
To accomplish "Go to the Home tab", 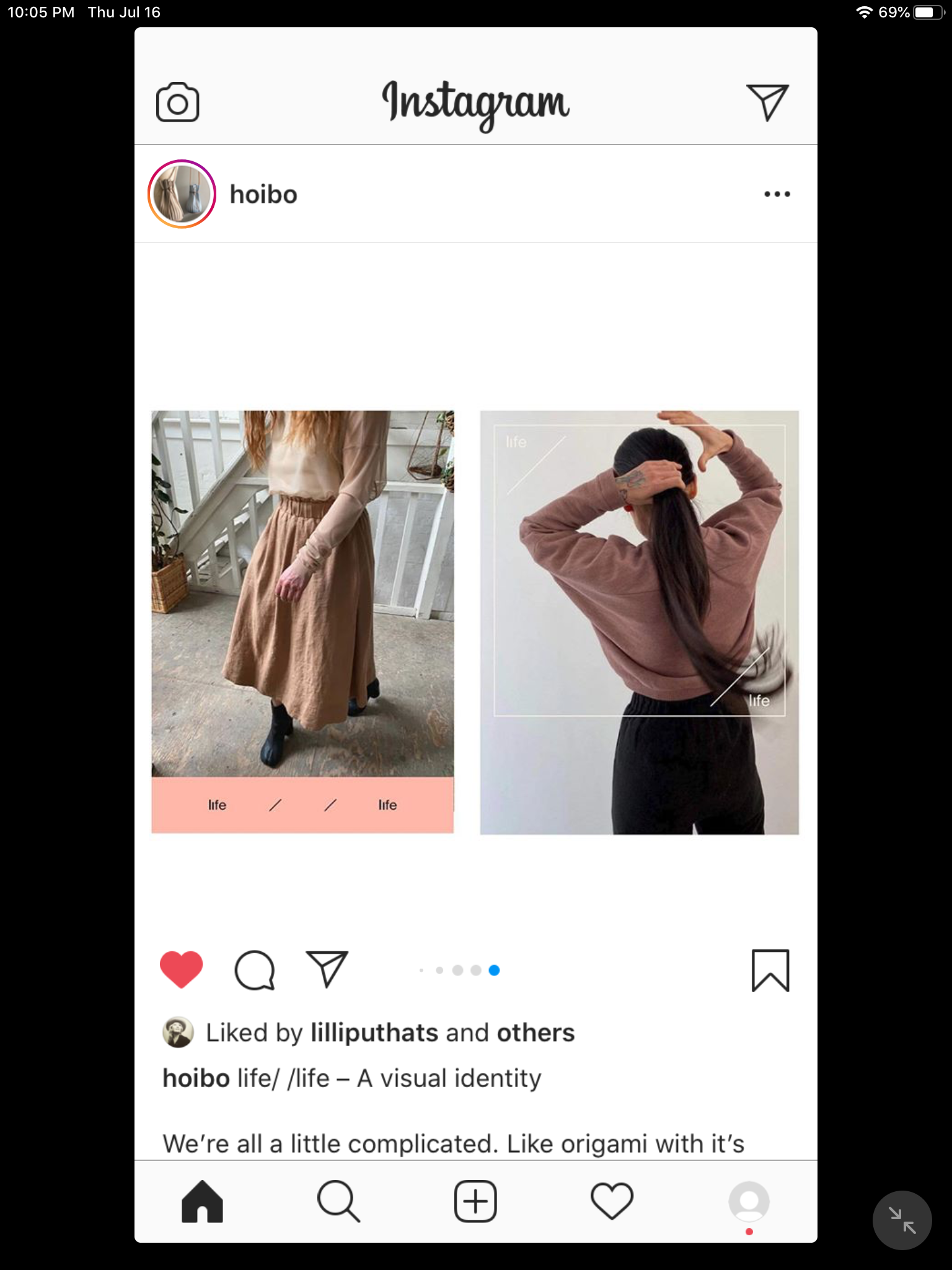I will tap(202, 1202).
